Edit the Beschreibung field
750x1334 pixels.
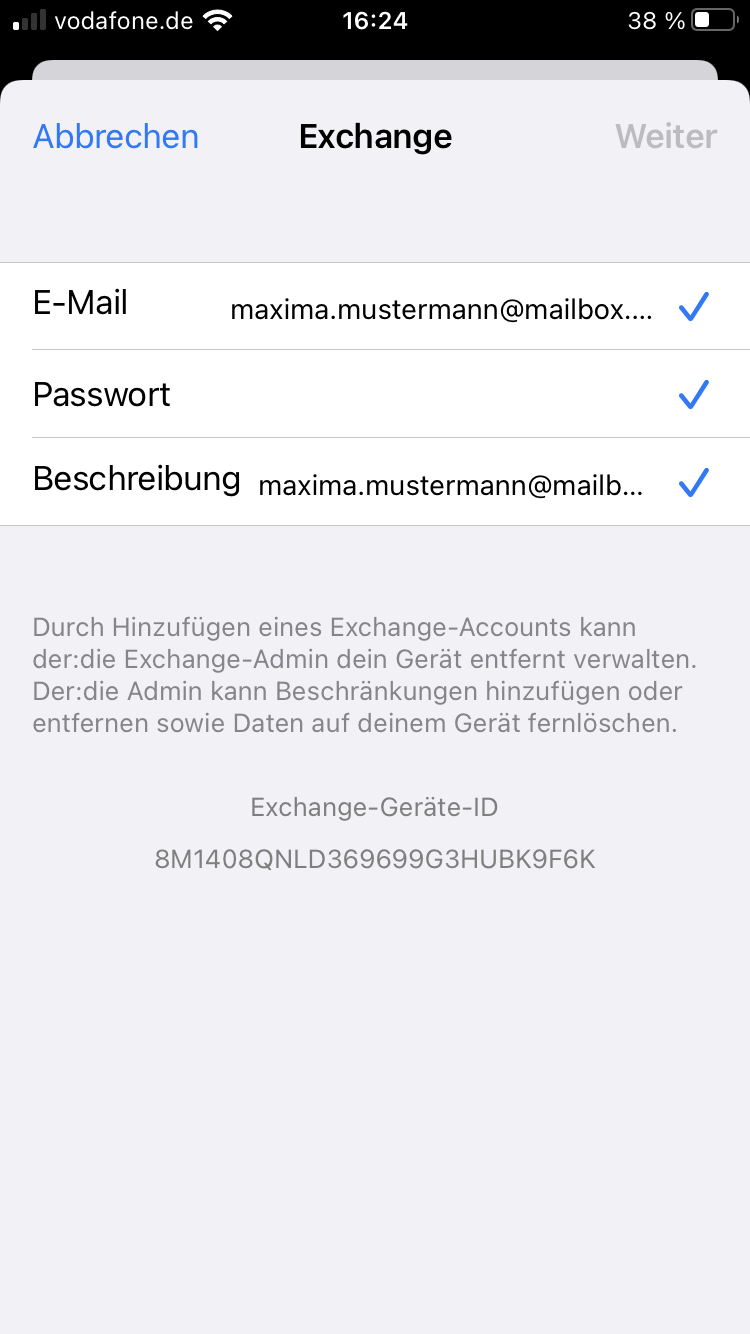tap(375, 482)
